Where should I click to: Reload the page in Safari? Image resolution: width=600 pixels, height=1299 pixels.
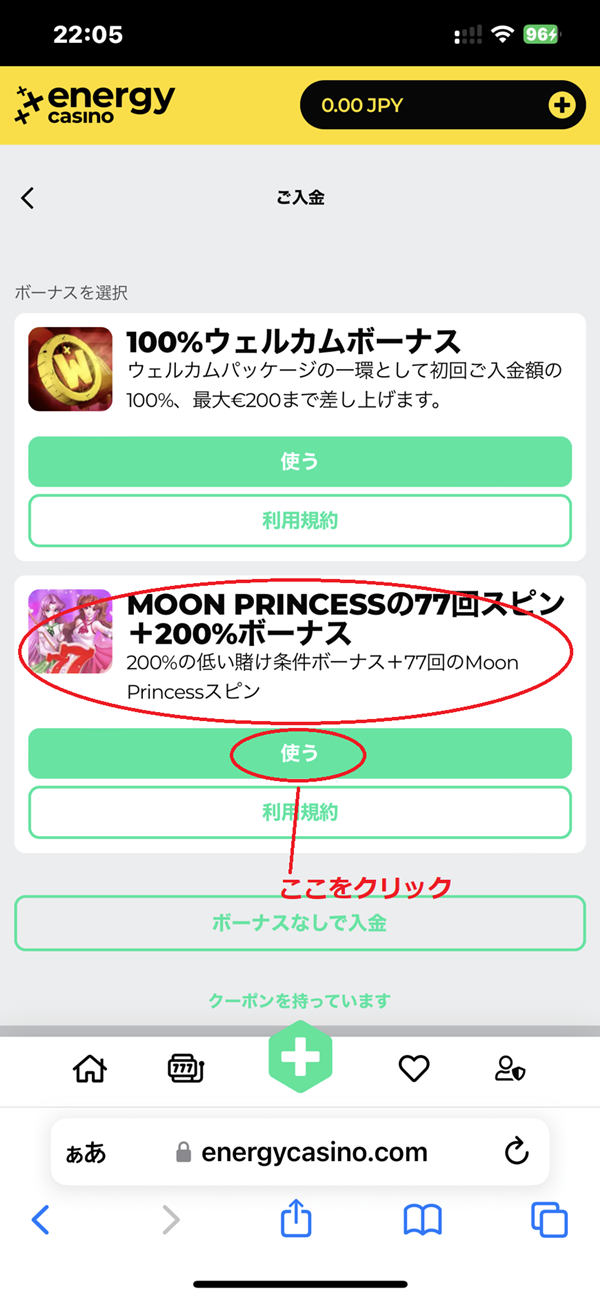tap(516, 1152)
